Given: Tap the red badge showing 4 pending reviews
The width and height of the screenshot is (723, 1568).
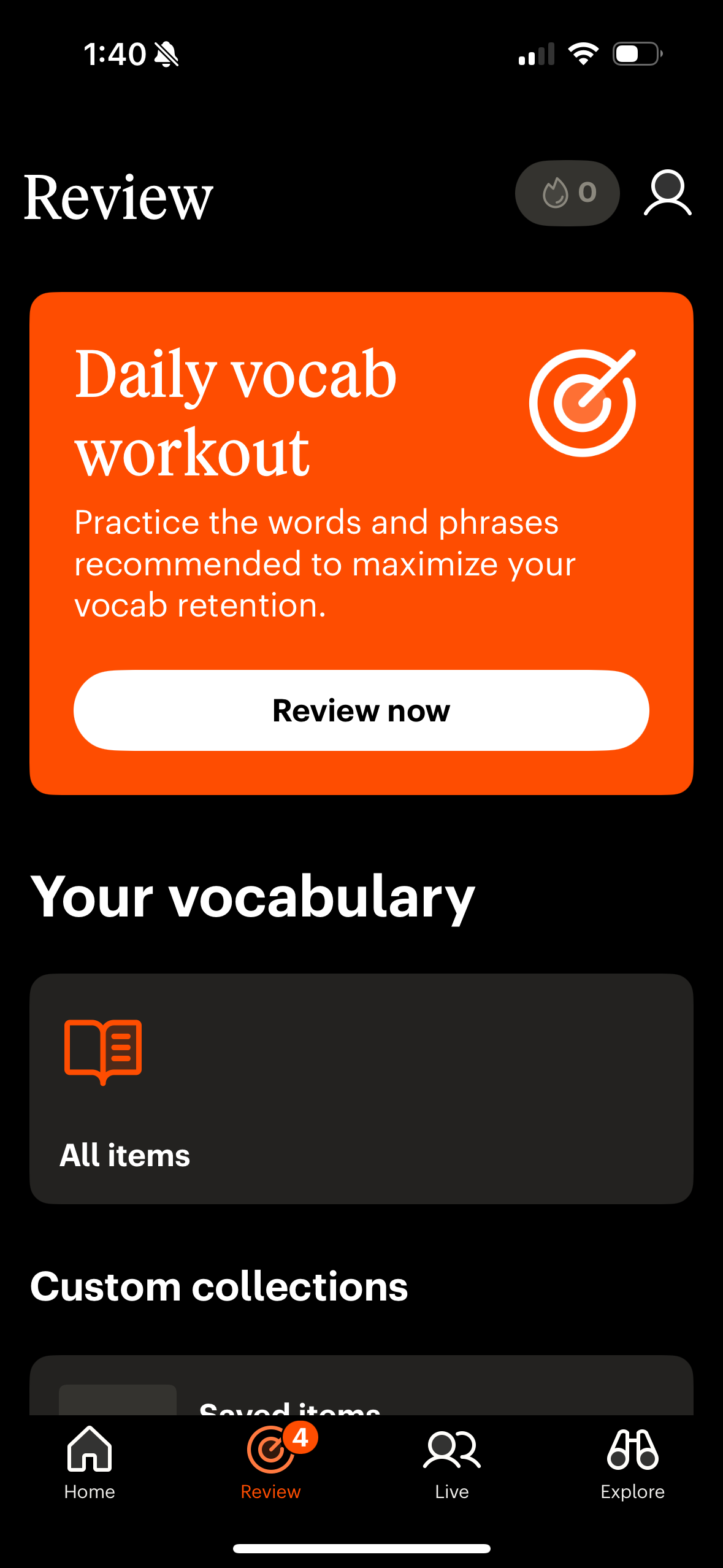Looking at the screenshot, I should [x=300, y=1435].
